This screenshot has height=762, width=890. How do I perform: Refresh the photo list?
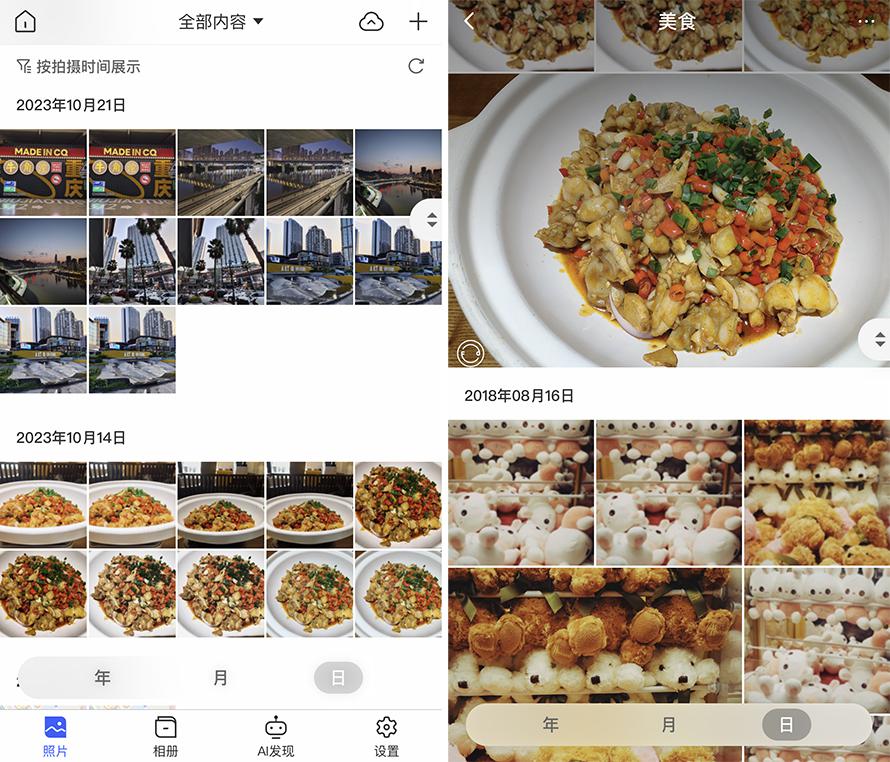pyautogui.click(x=416, y=67)
